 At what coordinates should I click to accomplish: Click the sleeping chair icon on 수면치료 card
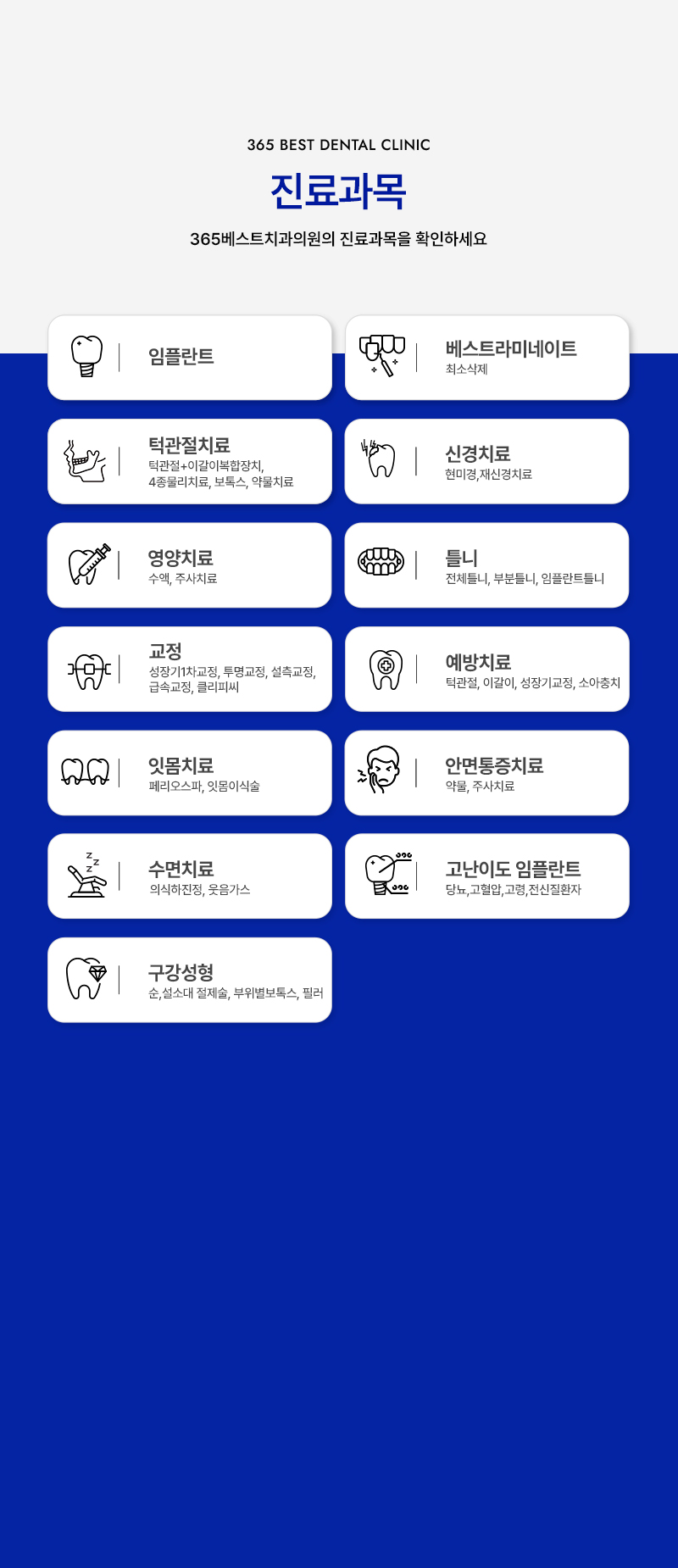tap(86, 877)
